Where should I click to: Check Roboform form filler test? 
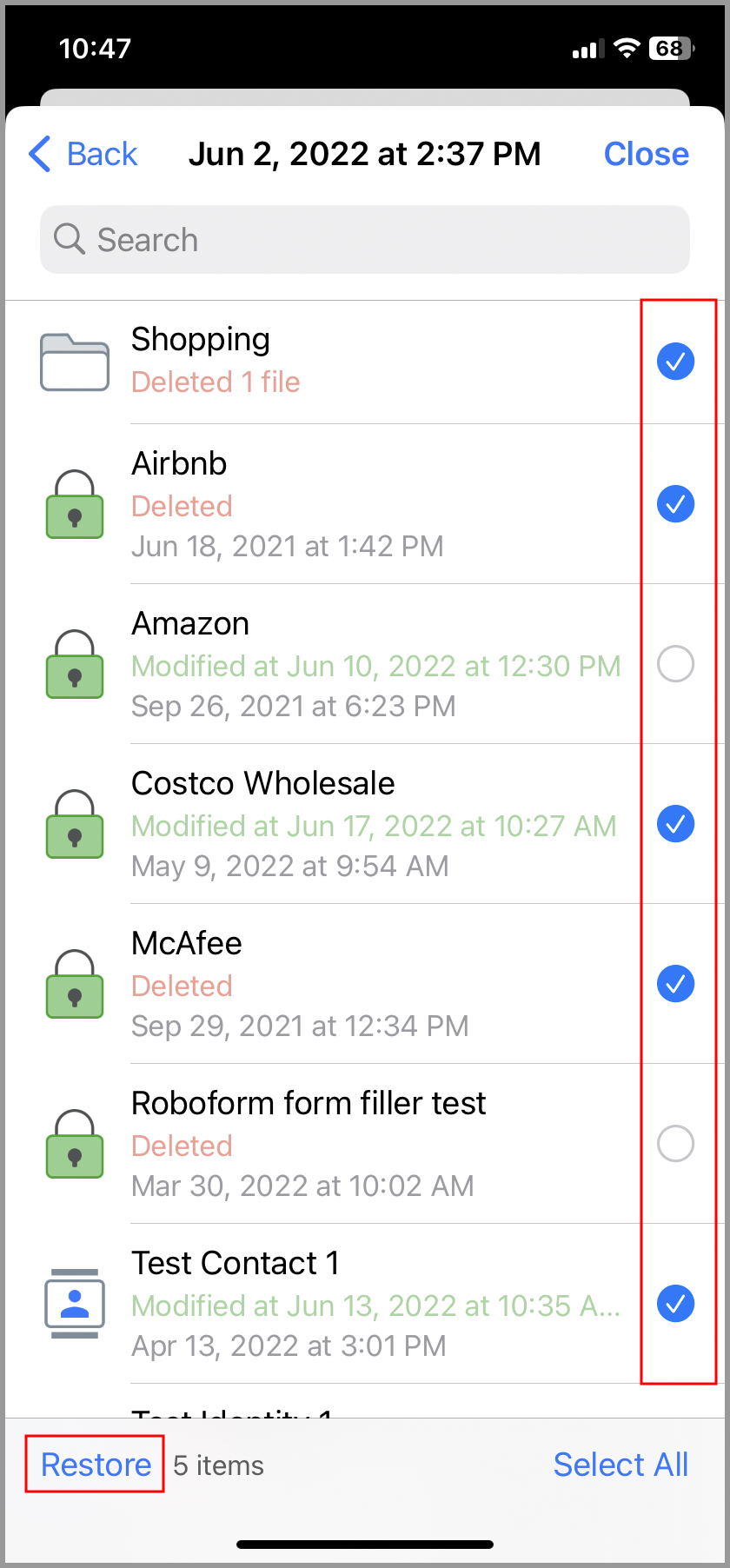[675, 1144]
